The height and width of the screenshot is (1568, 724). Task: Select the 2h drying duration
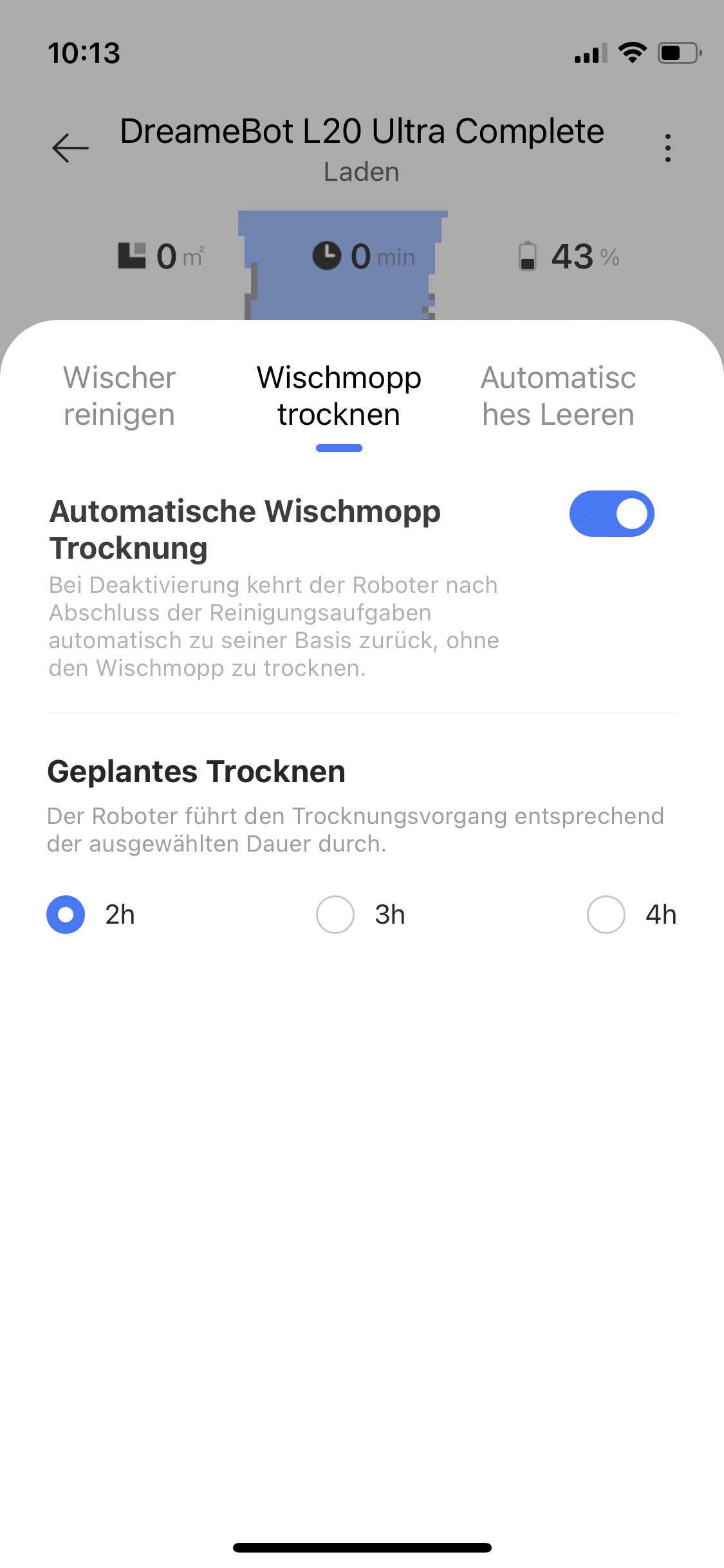tap(66, 915)
